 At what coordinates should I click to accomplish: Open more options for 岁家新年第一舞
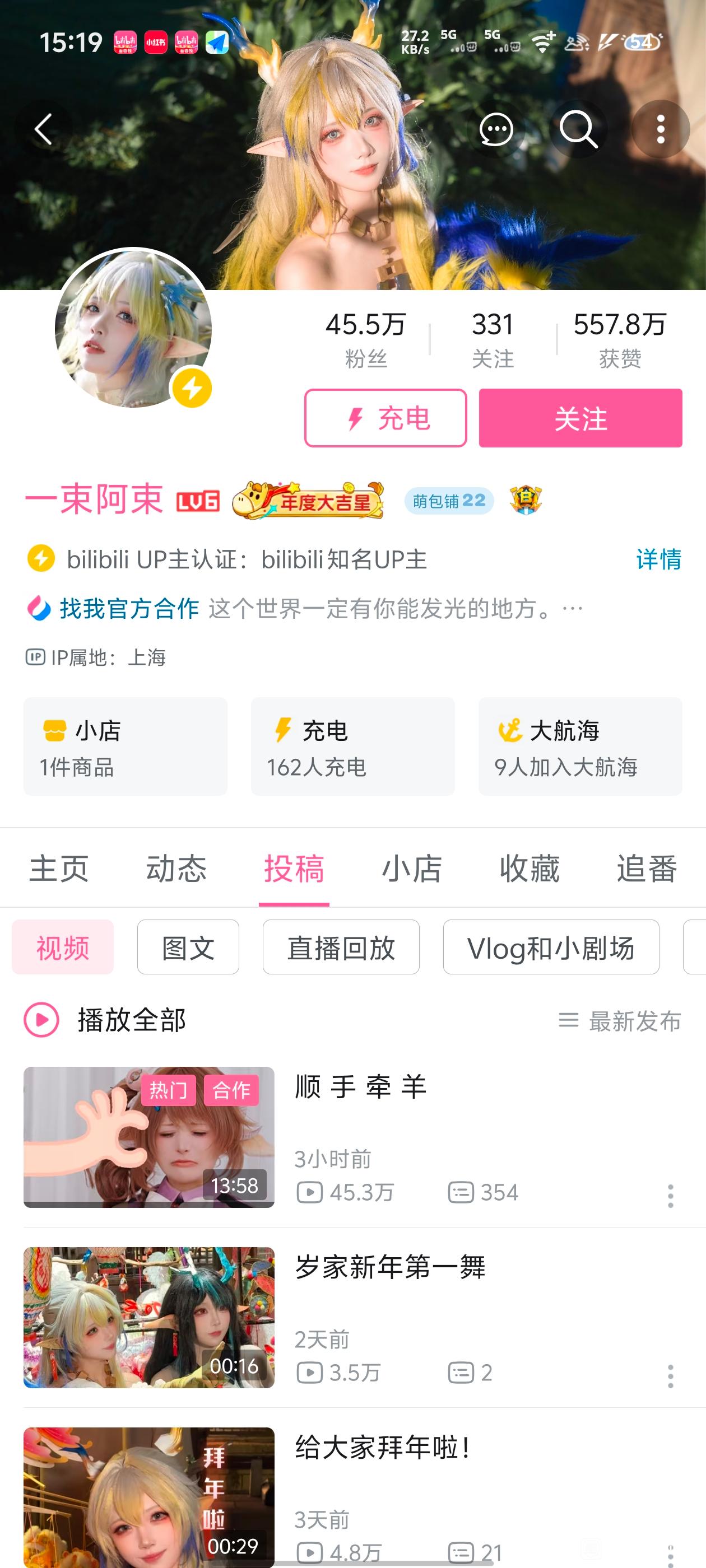(x=670, y=1376)
